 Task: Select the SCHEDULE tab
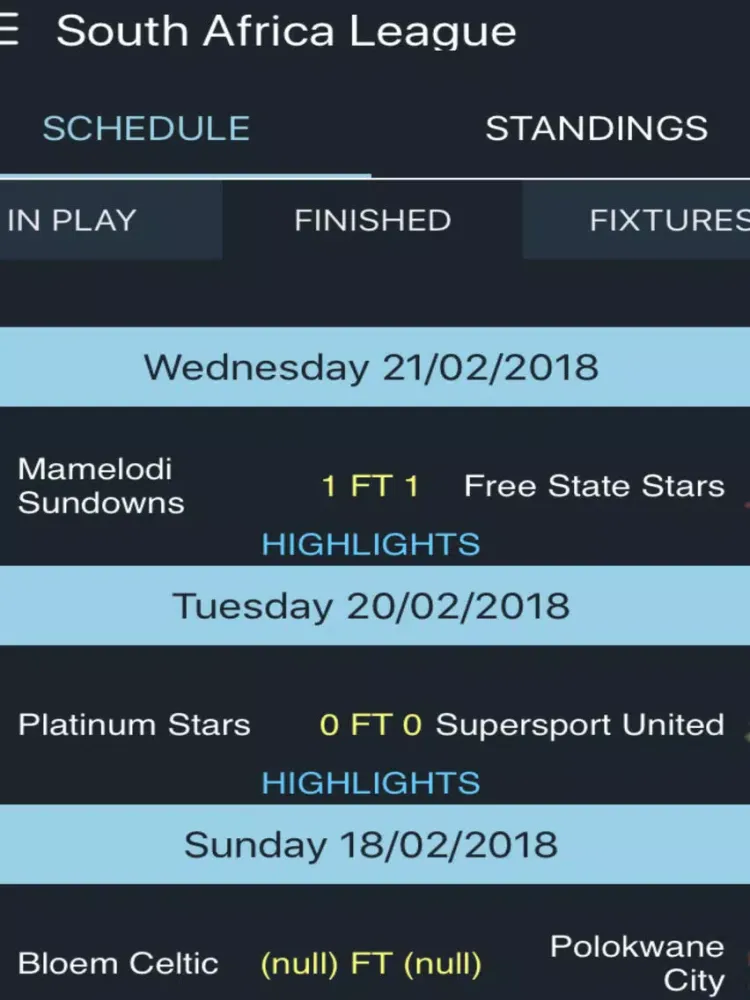(148, 128)
